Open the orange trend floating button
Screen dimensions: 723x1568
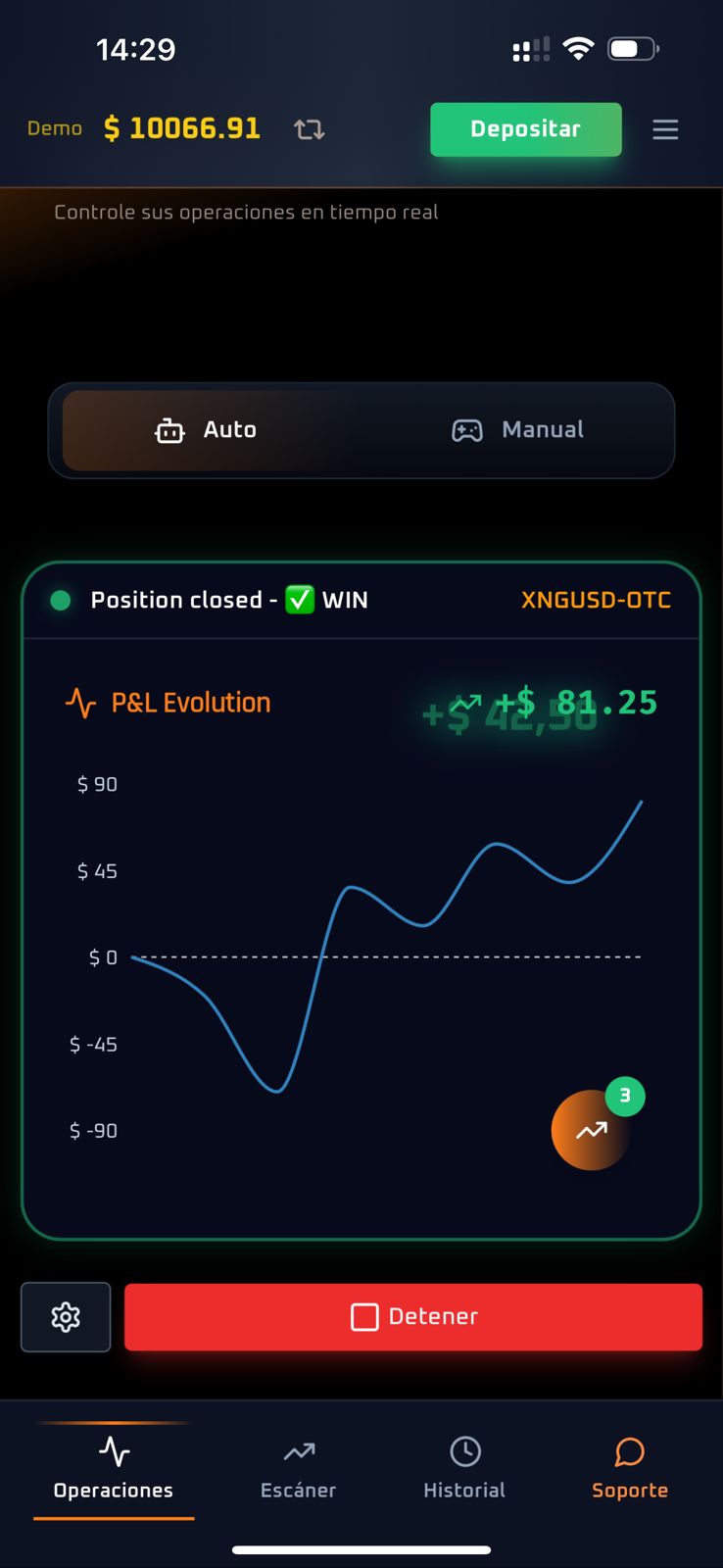coord(591,1130)
